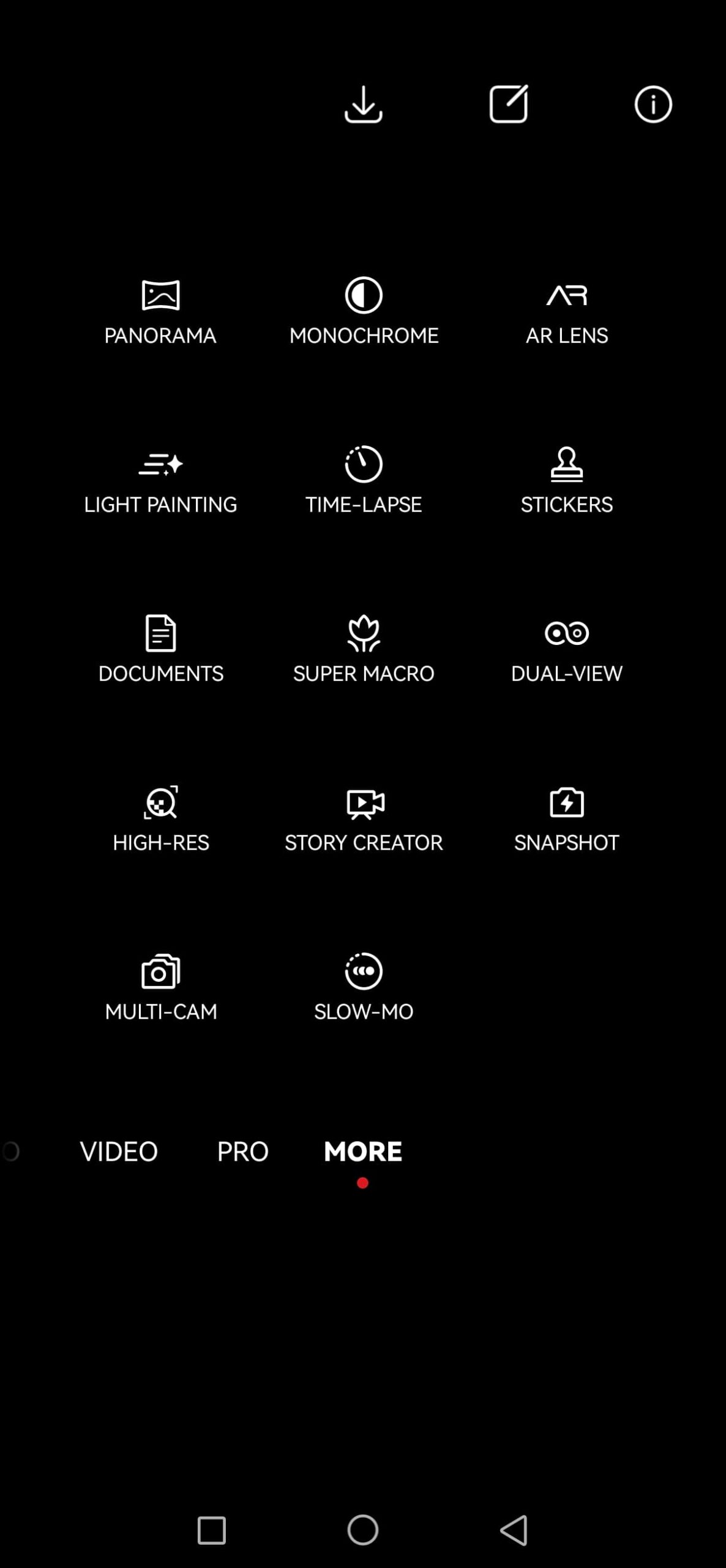Switch to Super Macro mode
The image size is (726, 1568).
coord(364,650)
